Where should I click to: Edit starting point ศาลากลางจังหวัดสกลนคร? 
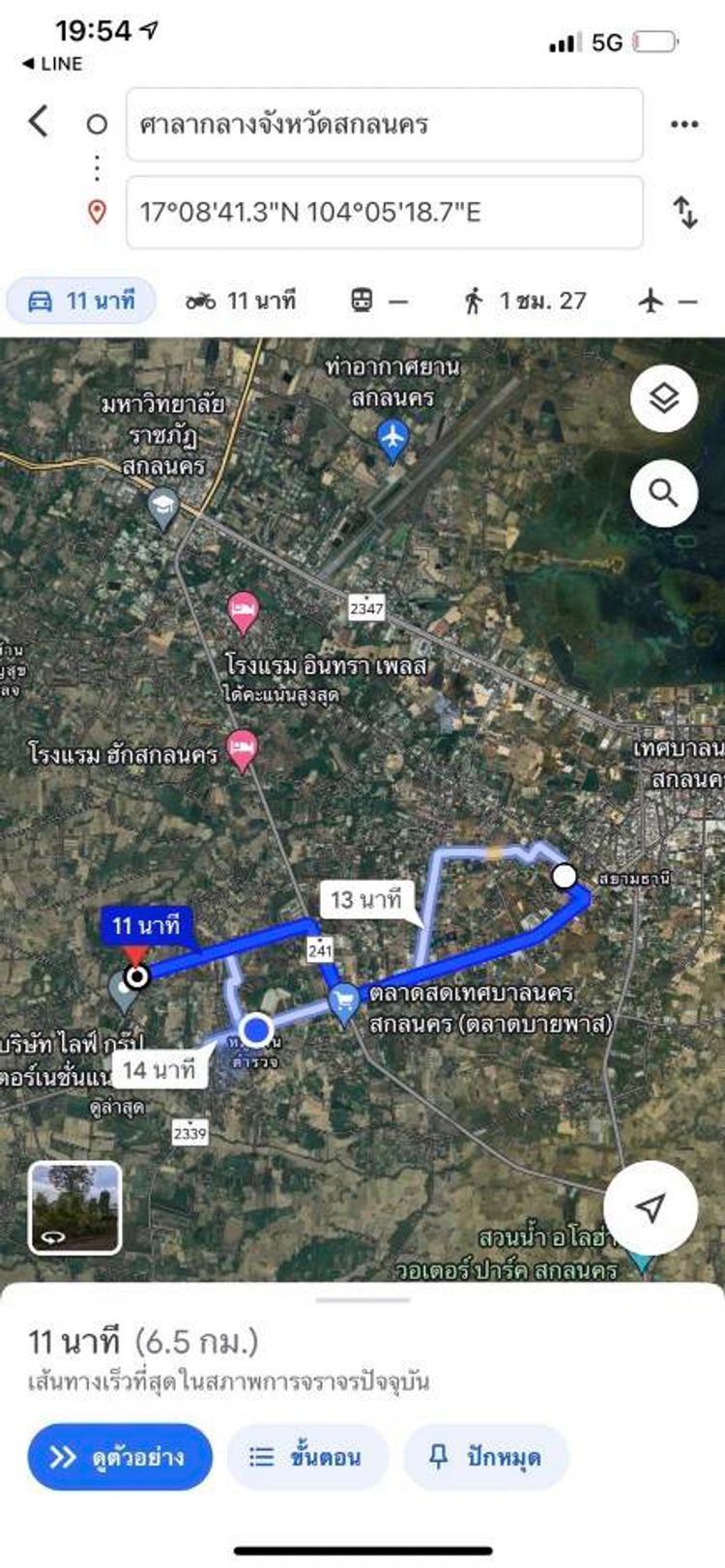(x=384, y=125)
